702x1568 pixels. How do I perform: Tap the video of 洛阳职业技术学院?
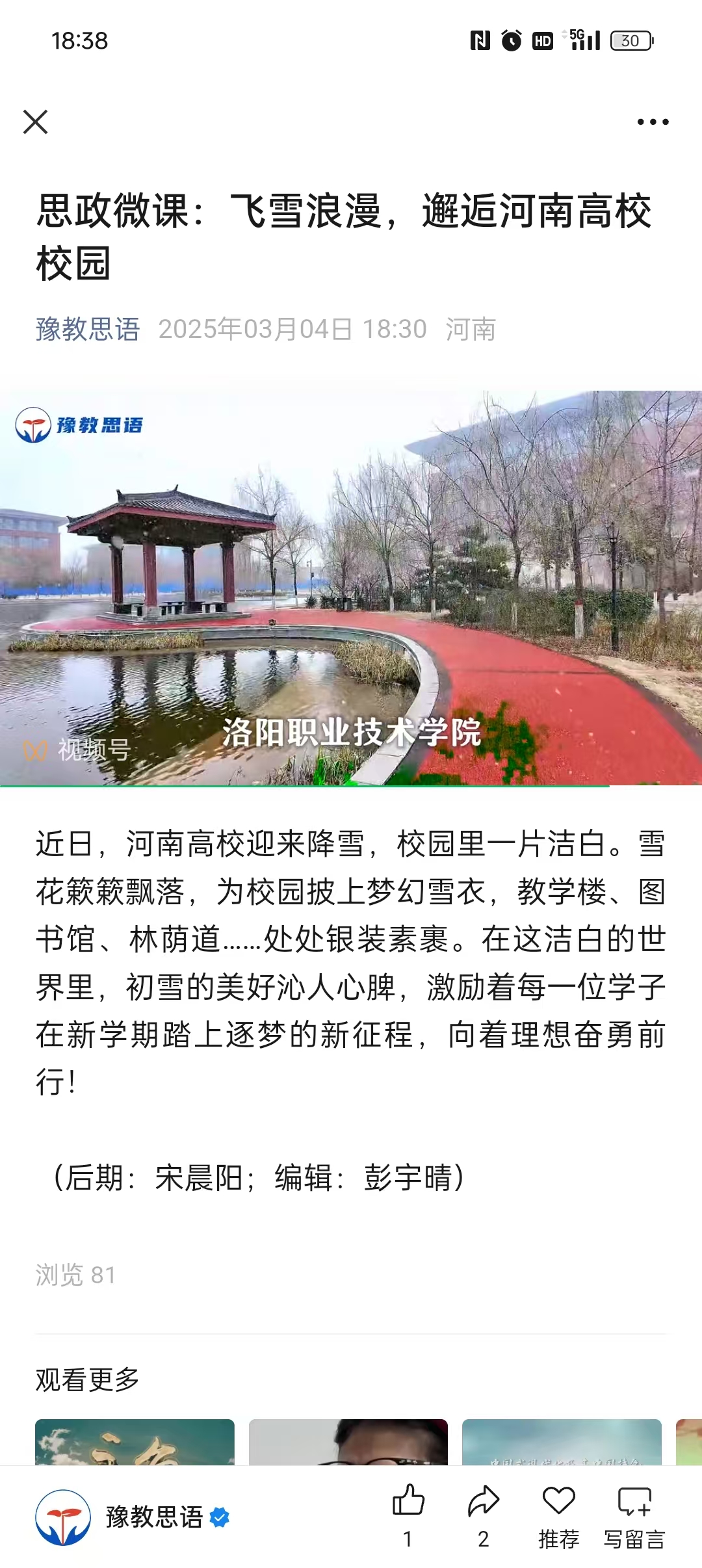pos(351,588)
